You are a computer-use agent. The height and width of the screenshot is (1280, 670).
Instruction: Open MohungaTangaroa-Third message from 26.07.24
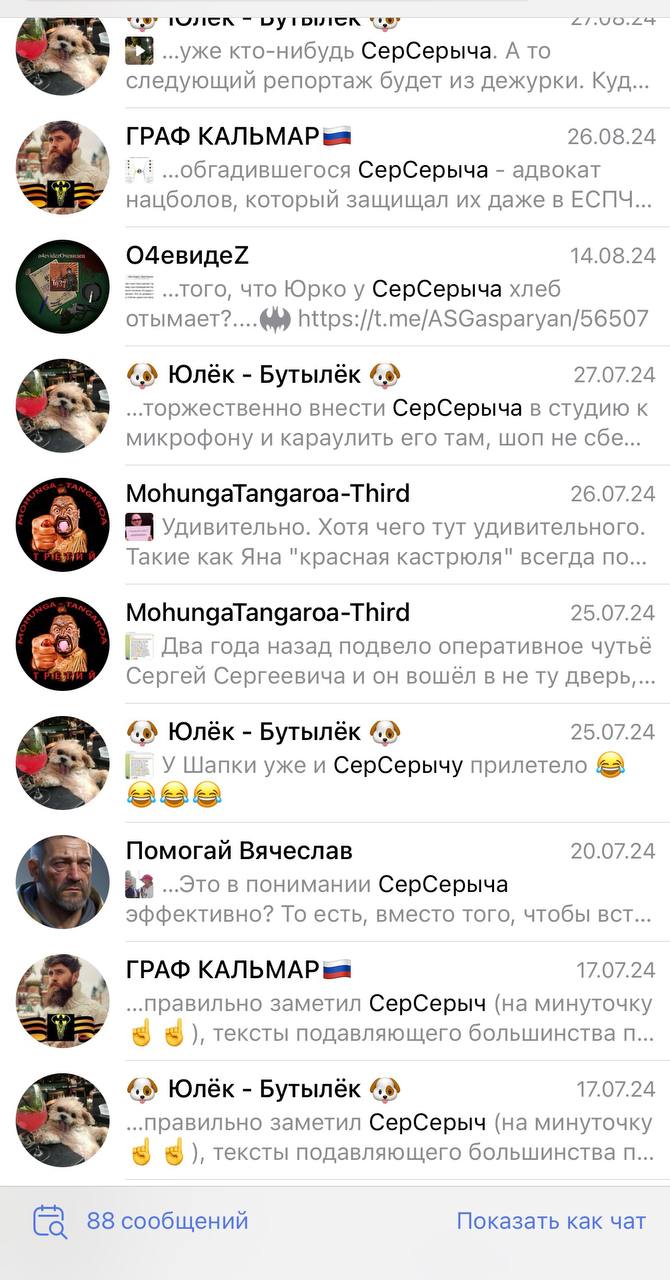335,525
